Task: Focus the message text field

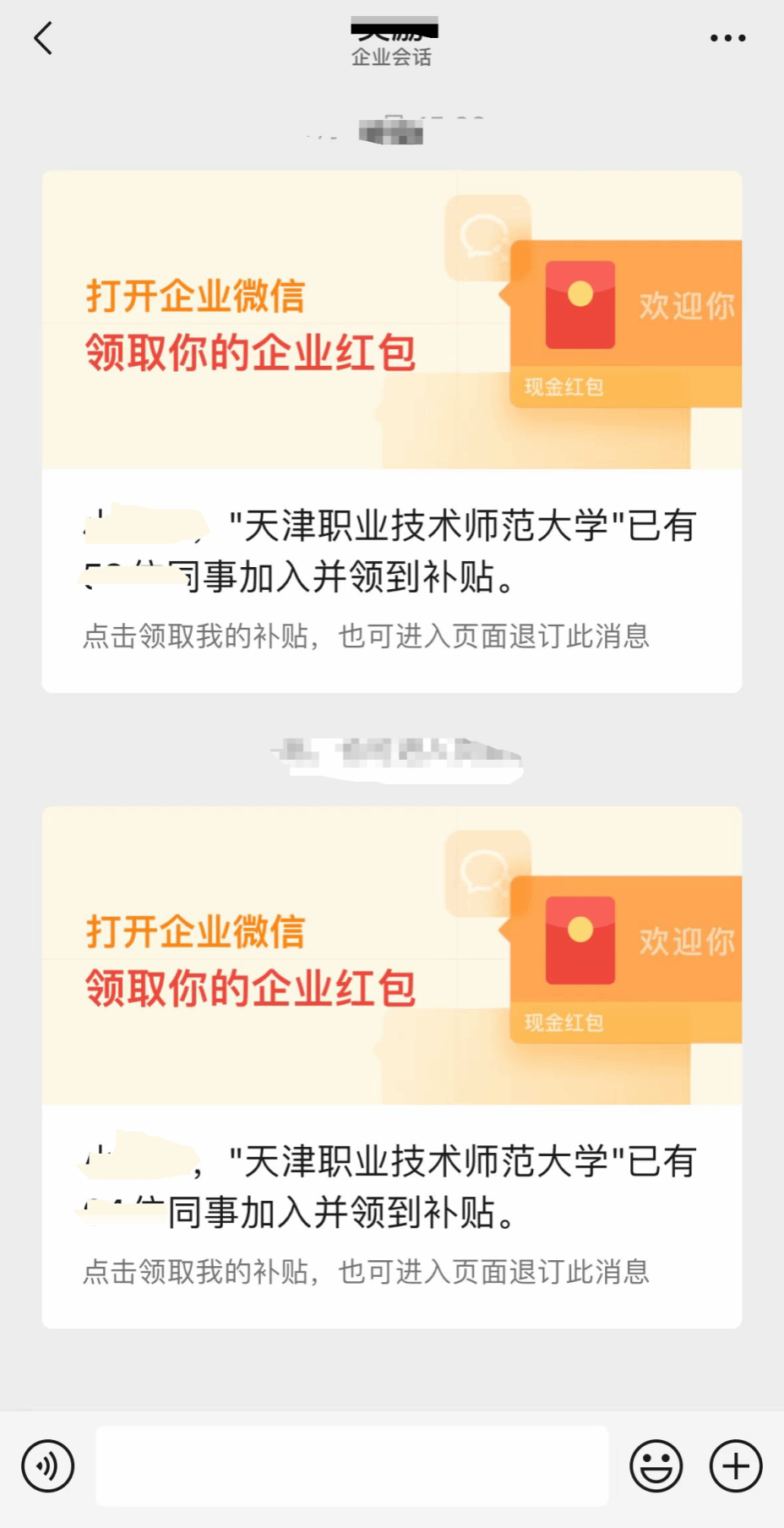Action: click(x=351, y=1465)
